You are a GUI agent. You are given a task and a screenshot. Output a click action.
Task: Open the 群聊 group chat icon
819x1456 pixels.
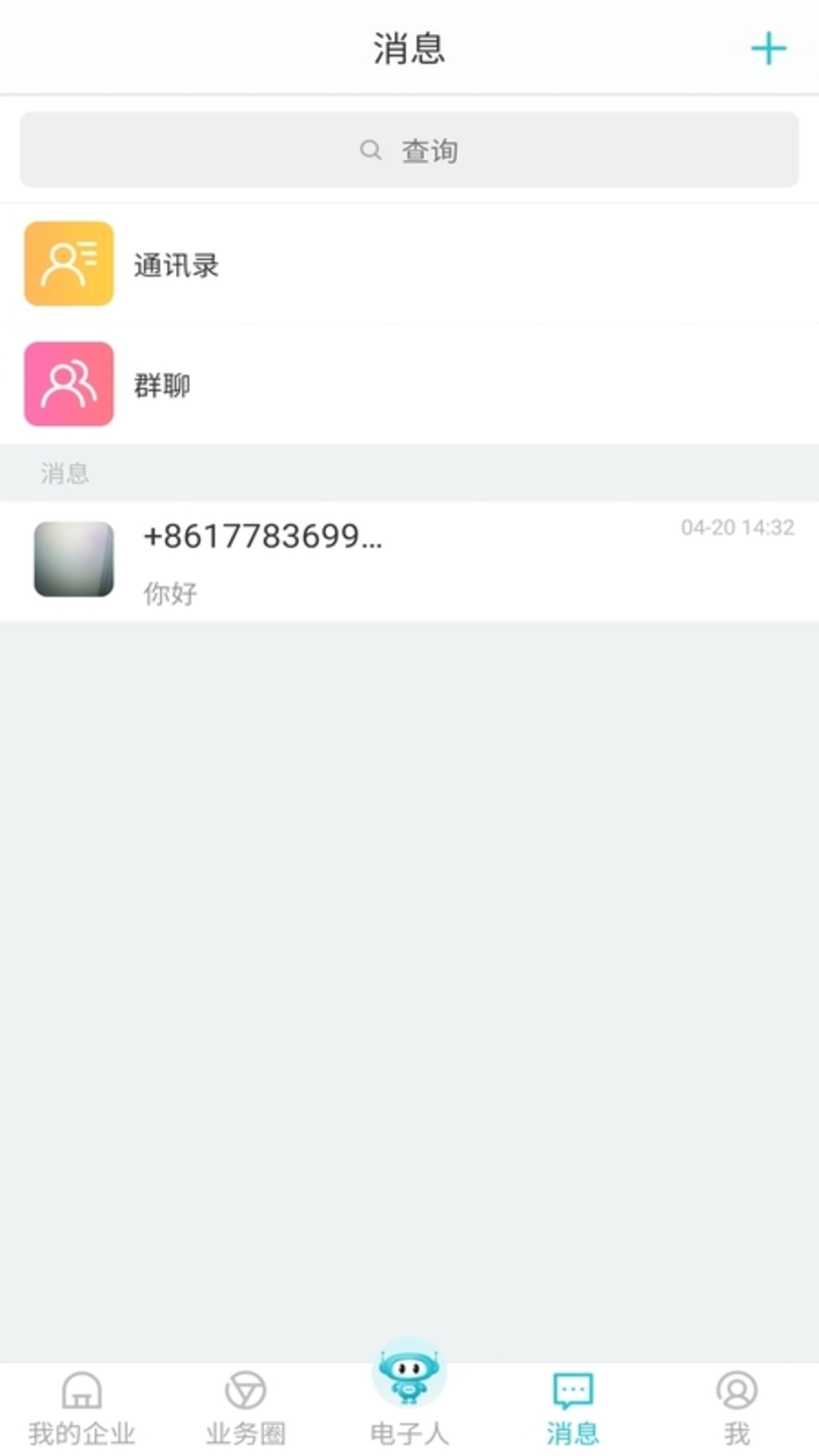coord(68,384)
